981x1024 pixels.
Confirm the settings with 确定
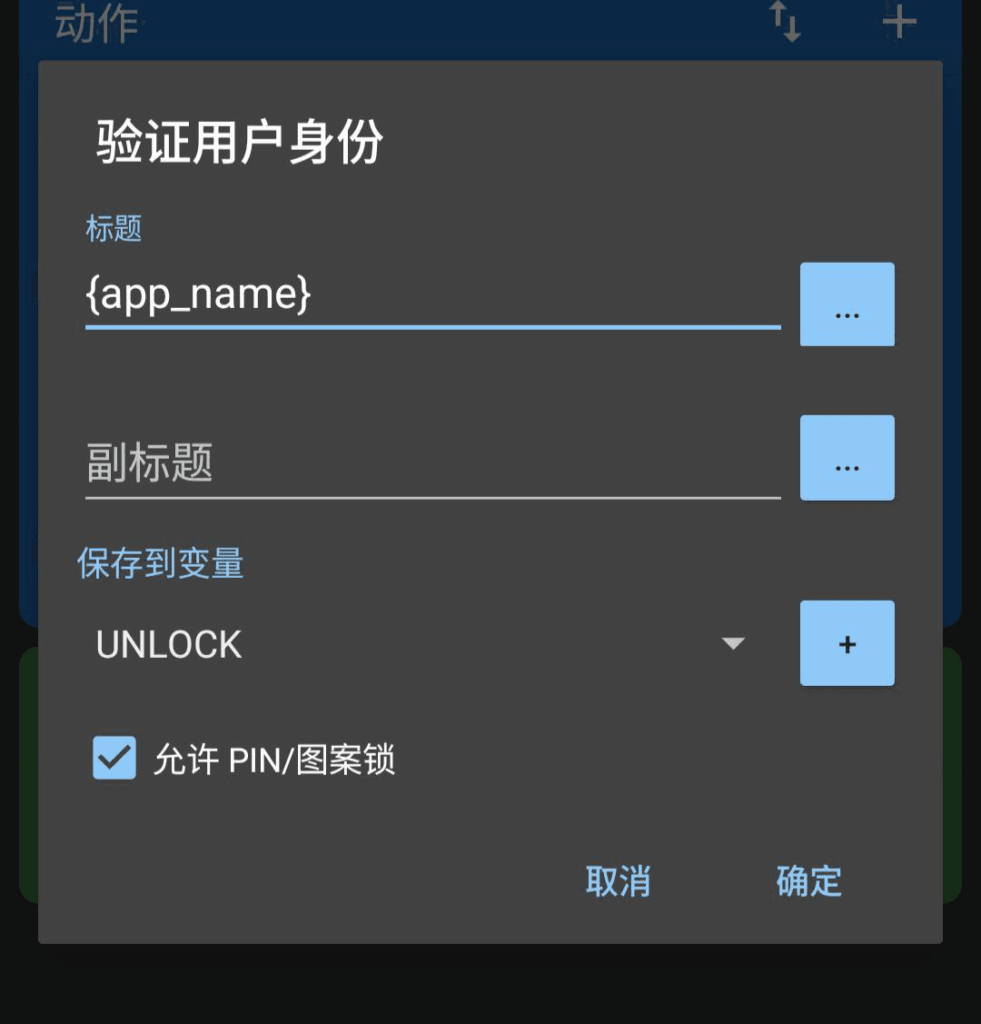[808, 881]
